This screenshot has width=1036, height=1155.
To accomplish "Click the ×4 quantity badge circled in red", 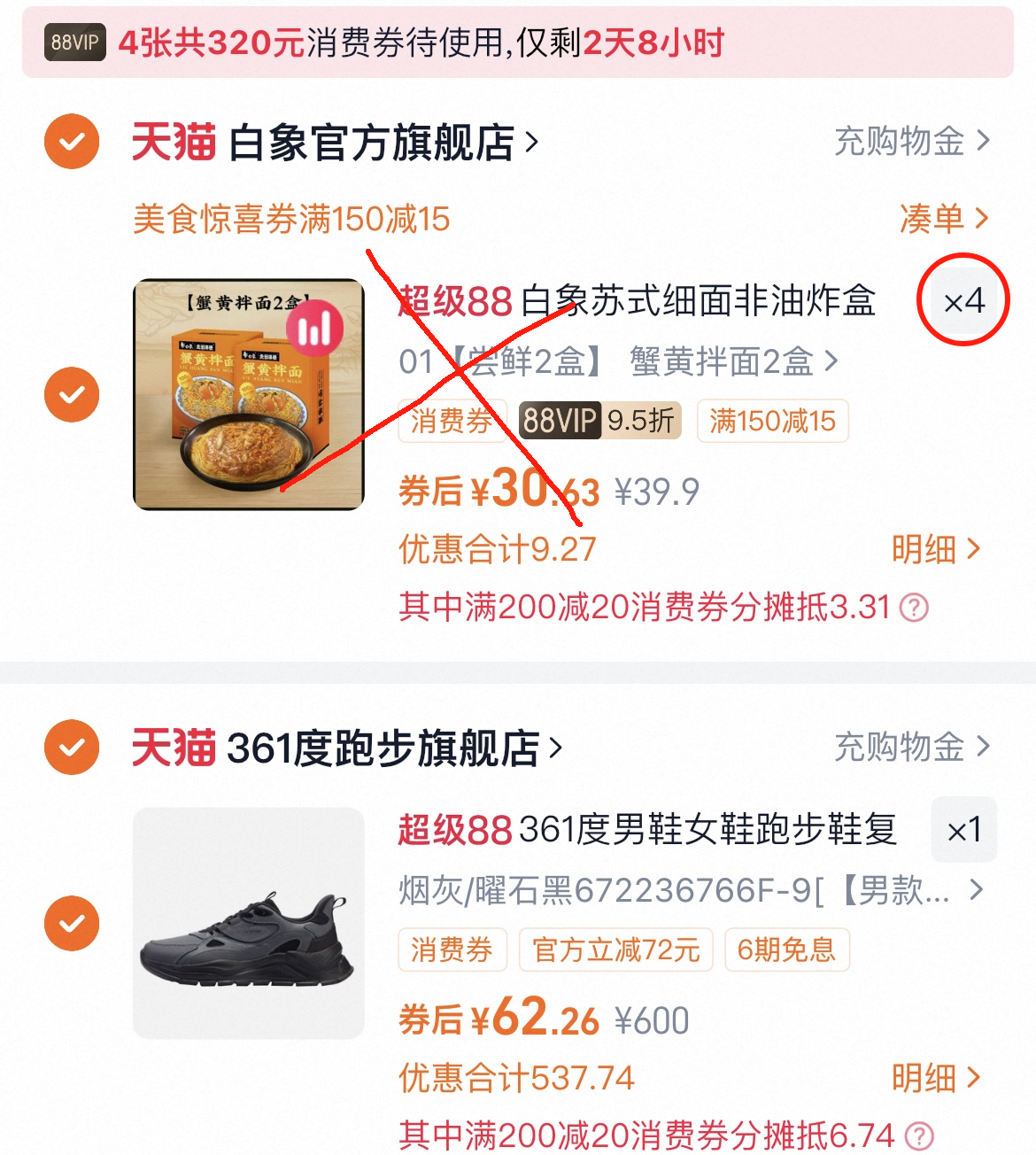I will (963, 300).
